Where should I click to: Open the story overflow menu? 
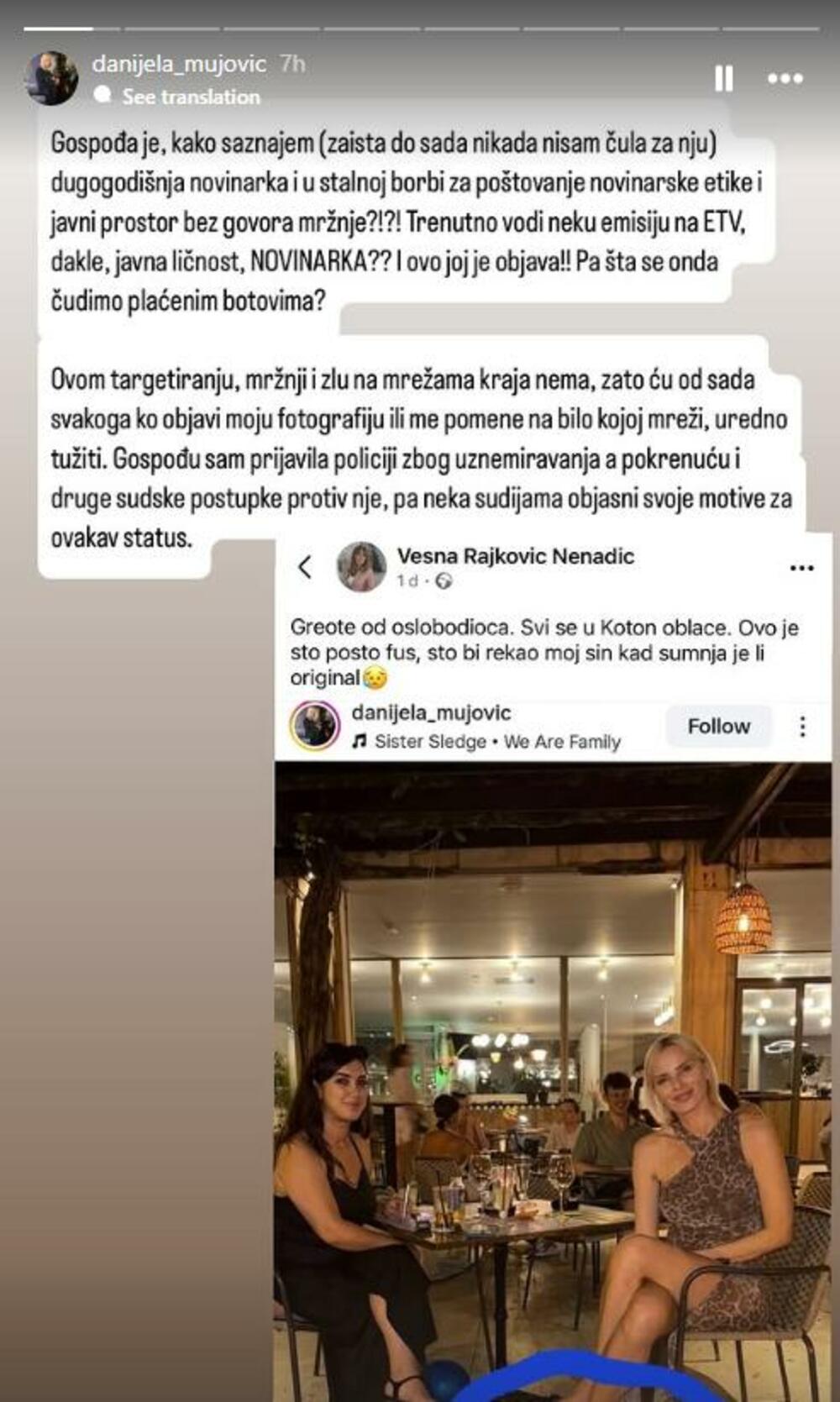785,78
